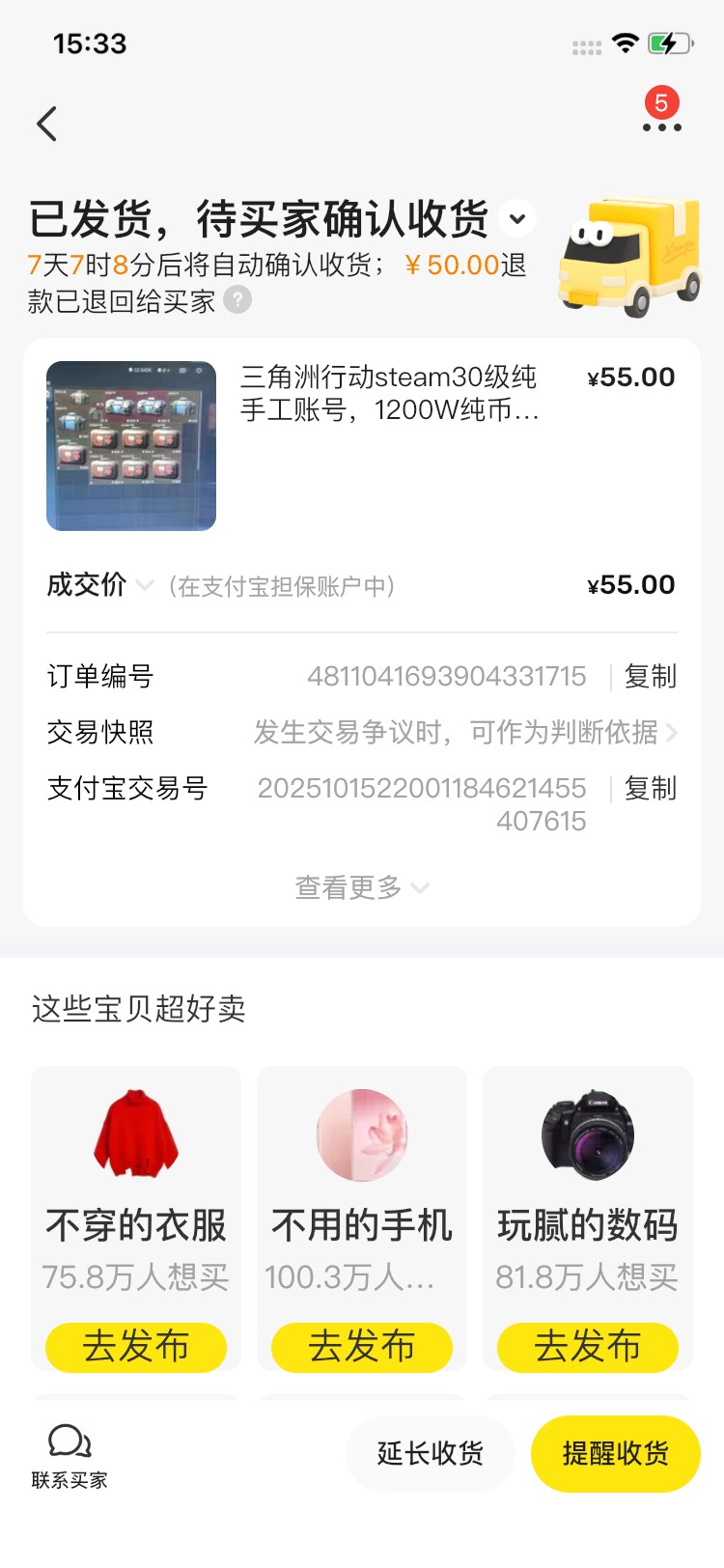Copy the 订单编号 order number

(x=650, y=677)
